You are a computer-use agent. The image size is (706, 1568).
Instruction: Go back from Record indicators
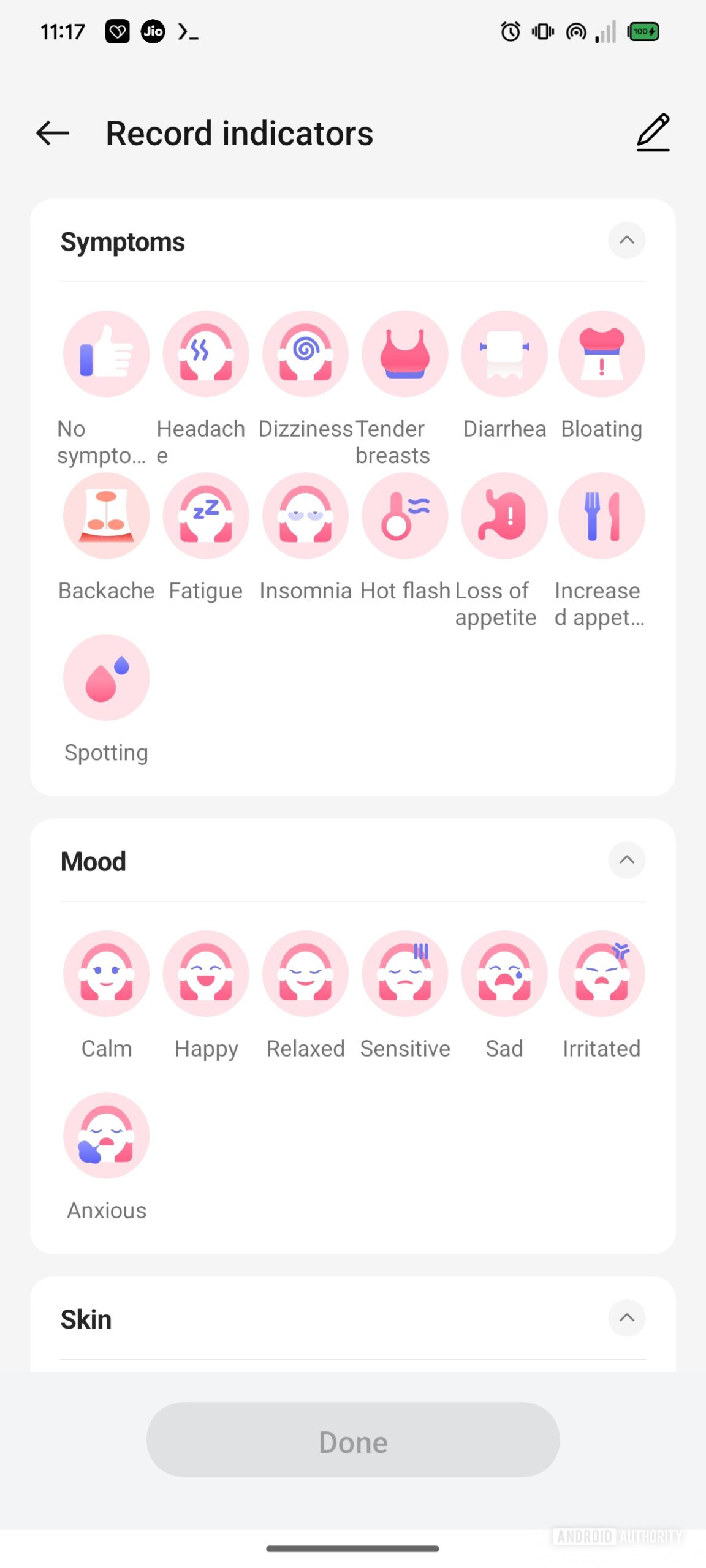pyautogui.click(x=53, y=133)
